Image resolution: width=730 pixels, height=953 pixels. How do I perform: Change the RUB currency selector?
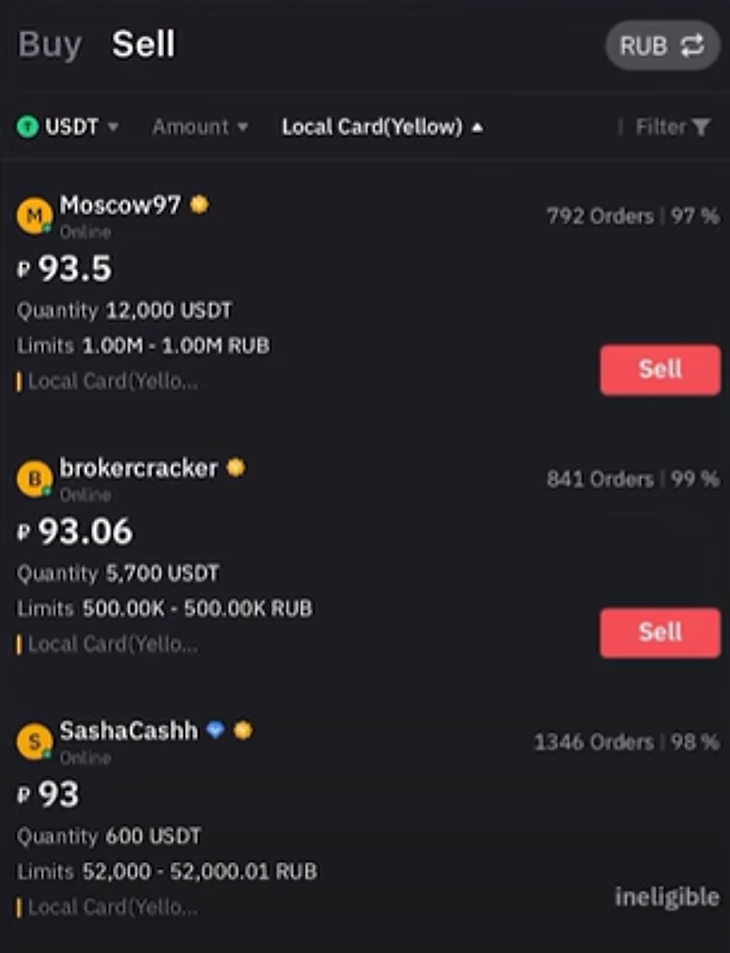click(x=662, y=46)
